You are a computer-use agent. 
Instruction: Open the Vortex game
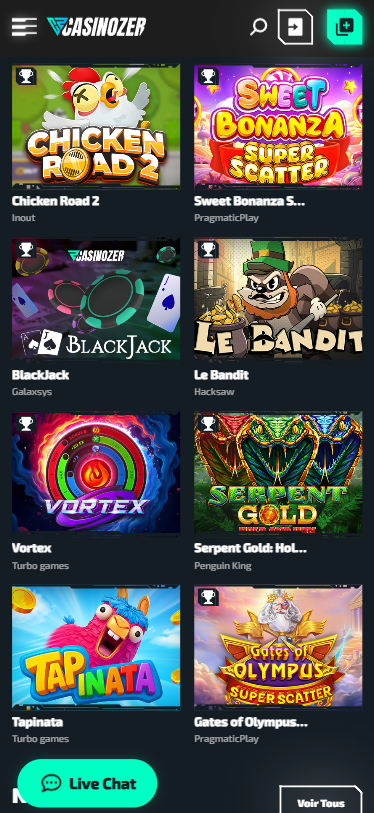point(96,473)
